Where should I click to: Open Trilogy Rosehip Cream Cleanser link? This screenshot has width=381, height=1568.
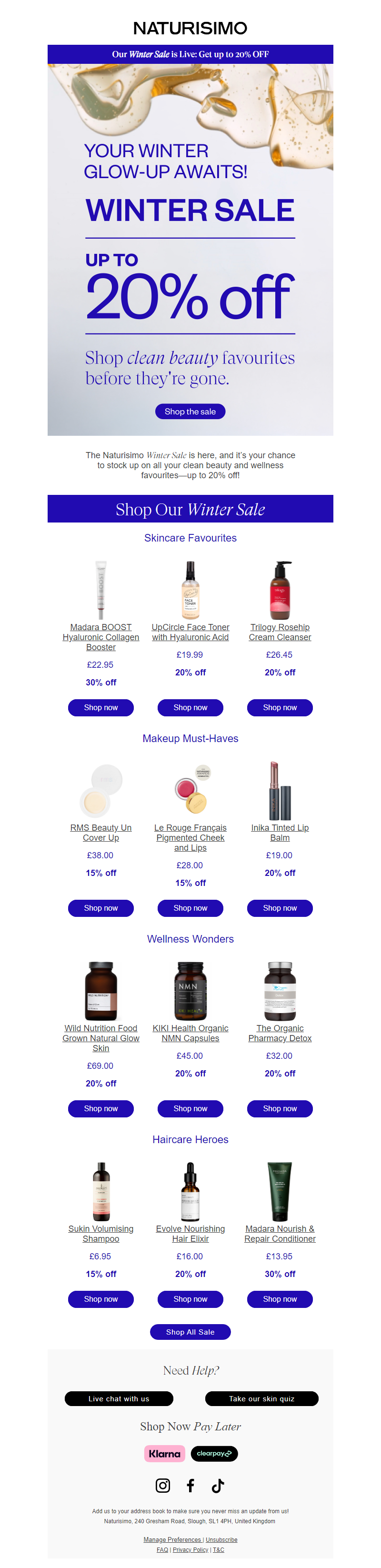(280, 632)
